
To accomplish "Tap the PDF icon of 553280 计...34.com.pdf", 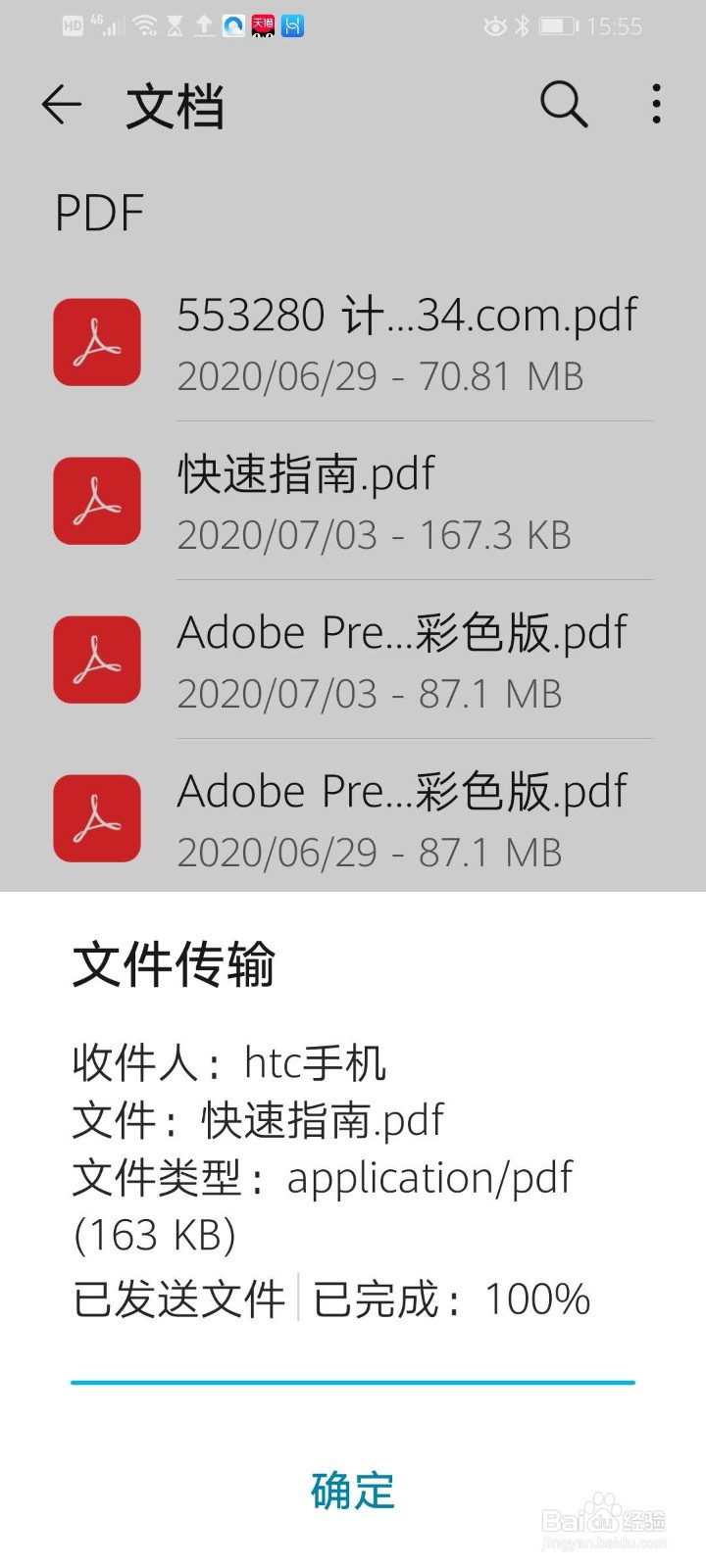I will (96, 342).
